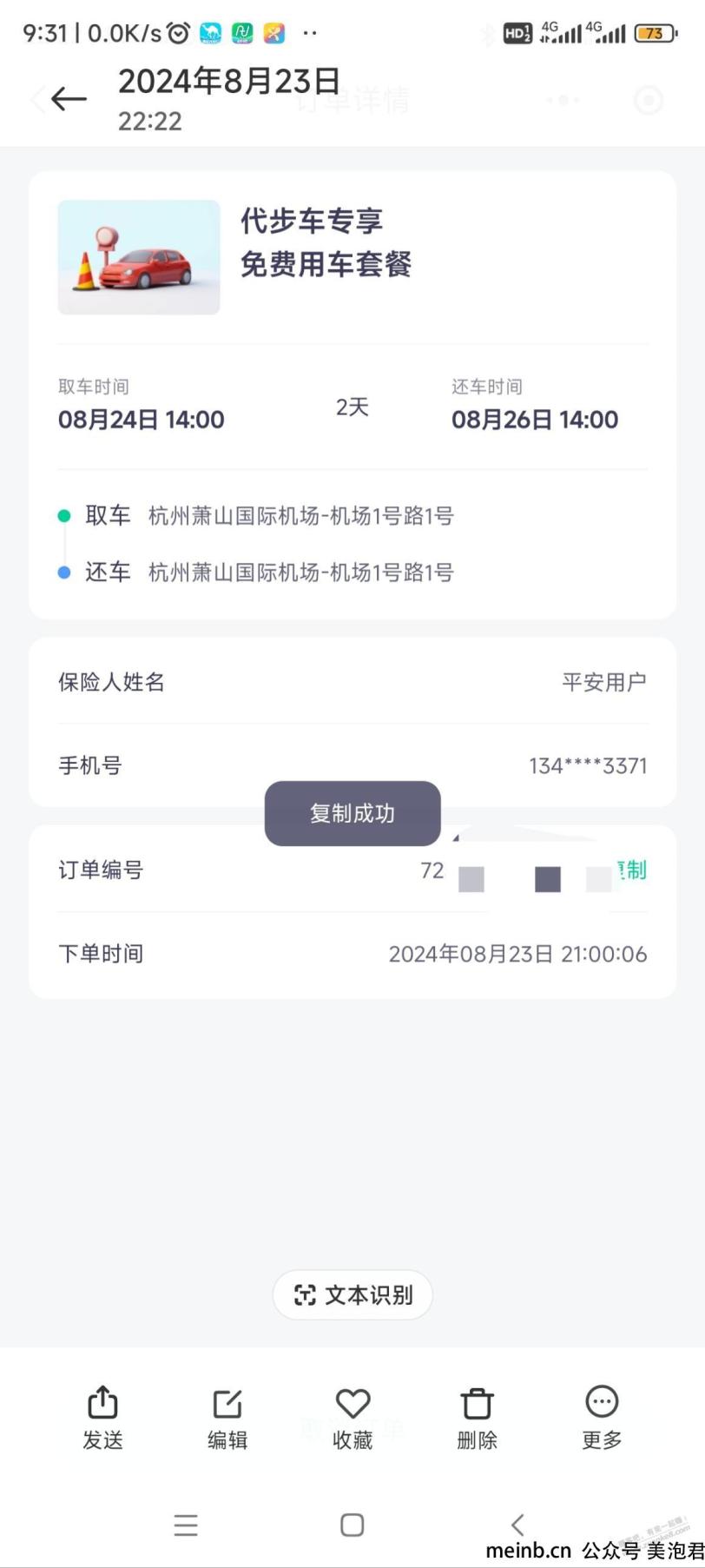Screen dimensions: 705x1568
Task: Share the screenshot via 发送
Action: click(x=102, y=1418)
